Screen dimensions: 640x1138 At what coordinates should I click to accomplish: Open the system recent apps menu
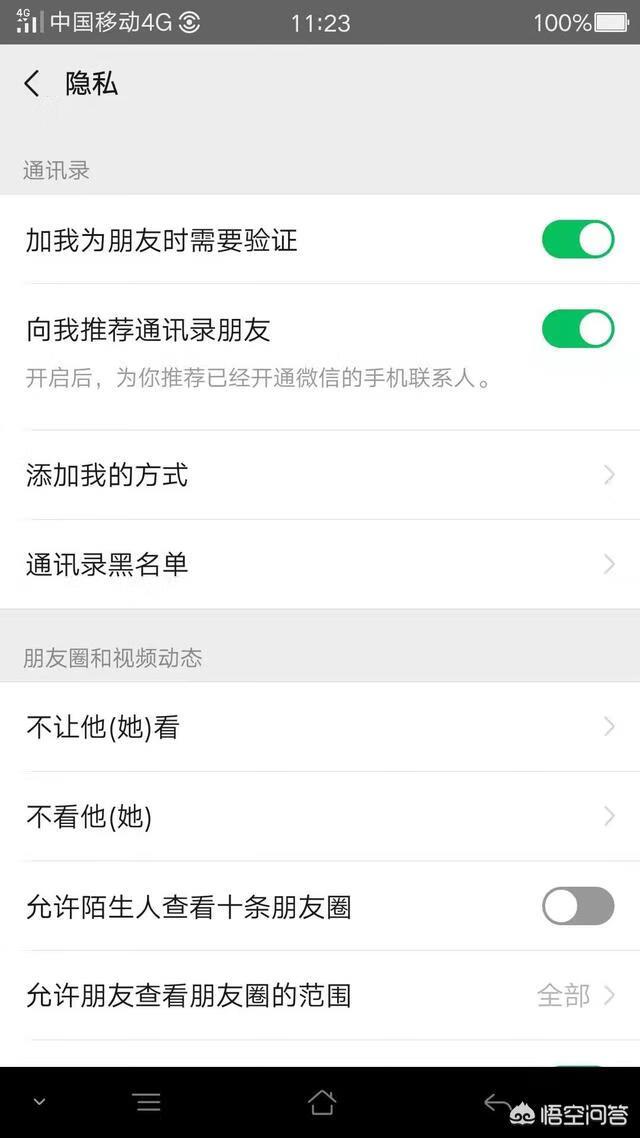tap(147, 1102)
